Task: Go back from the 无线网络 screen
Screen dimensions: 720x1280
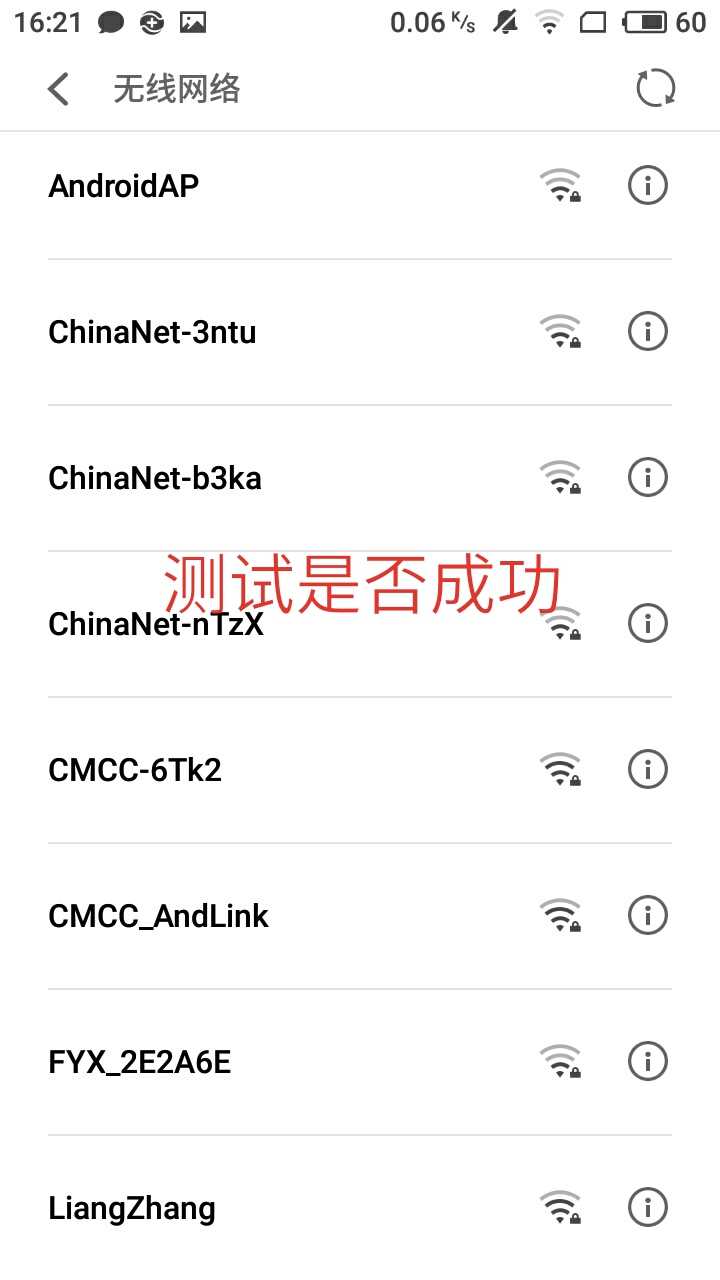Action: click(59, 89)
